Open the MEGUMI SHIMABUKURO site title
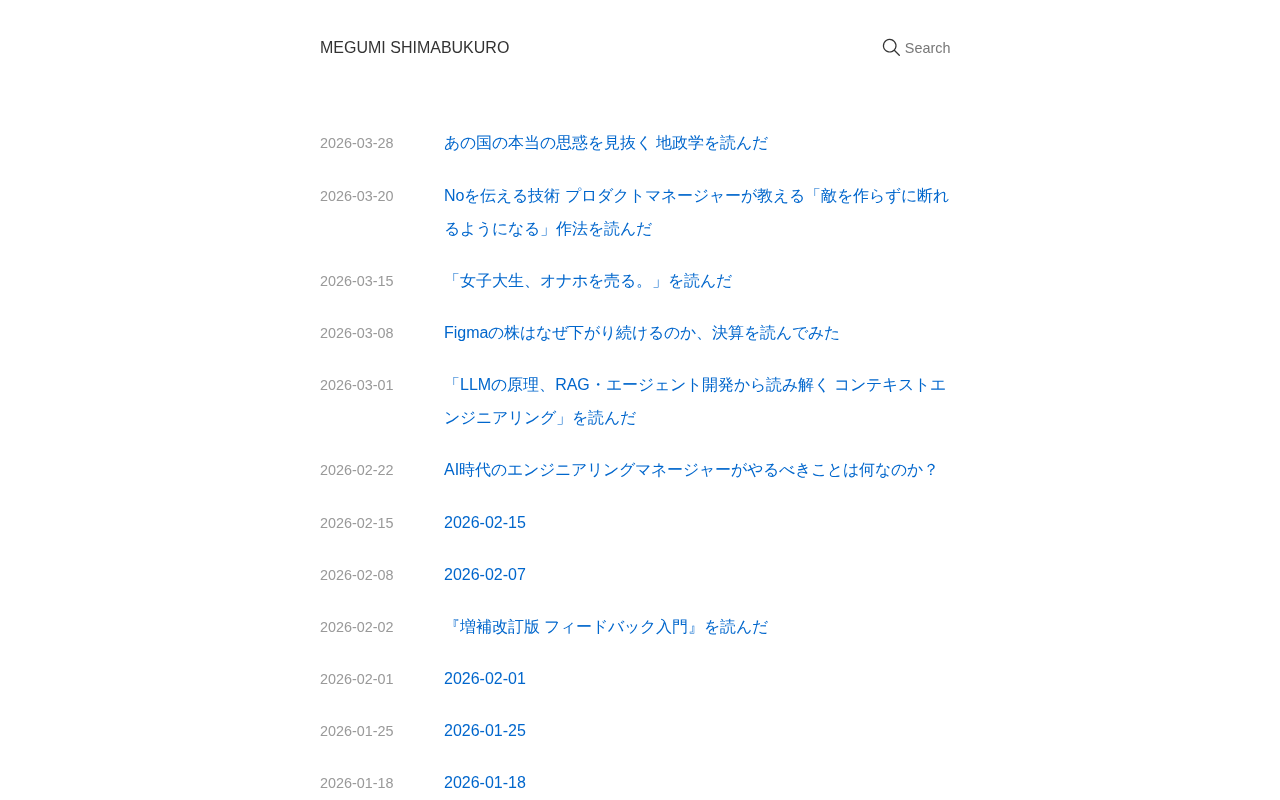1280x800 pixels. click(x=414, y=48)
